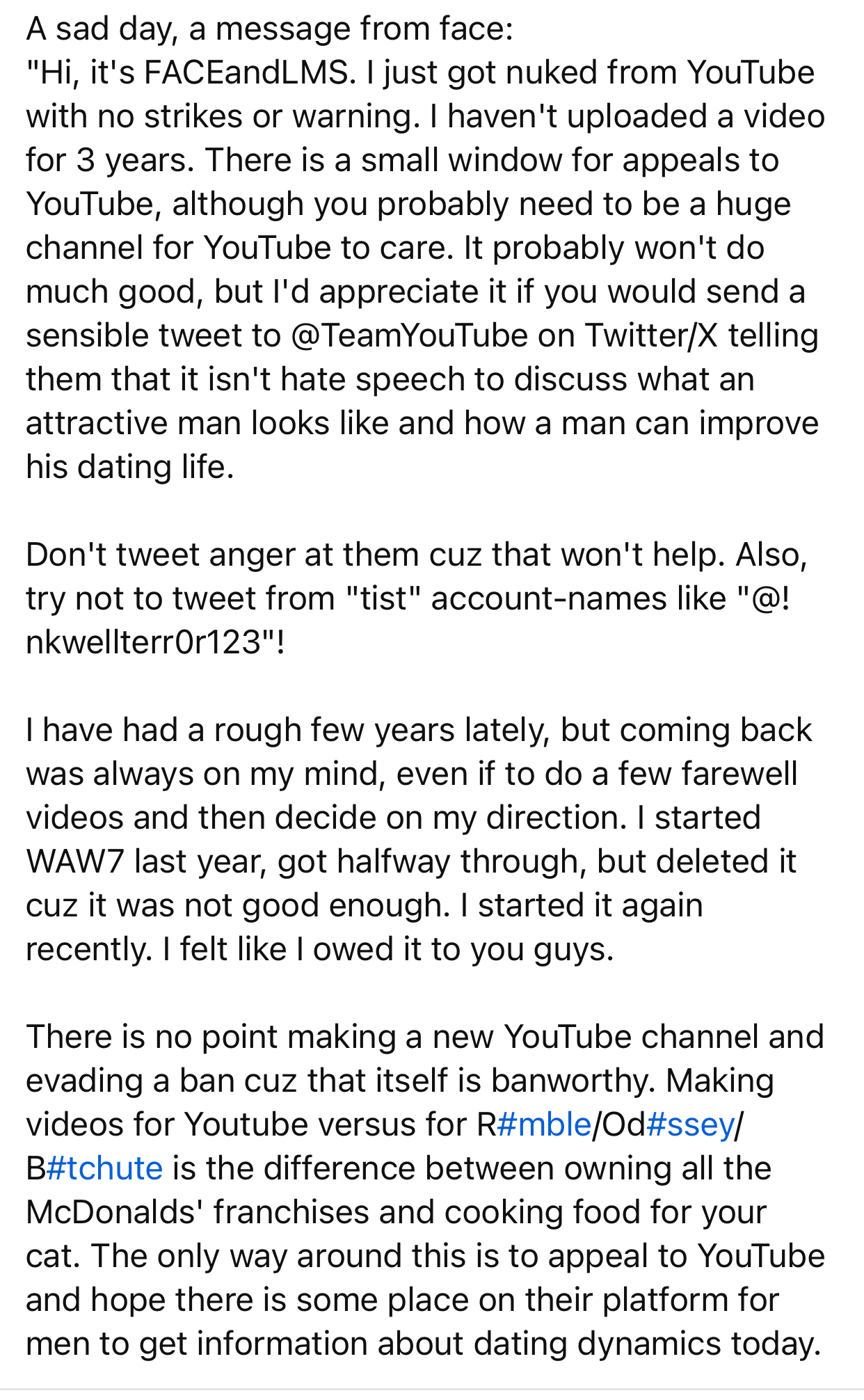864x1400 pixels.
Task: Open the #ssey hashtag link
Action: pyautogui.click(x=690, y=1125)
